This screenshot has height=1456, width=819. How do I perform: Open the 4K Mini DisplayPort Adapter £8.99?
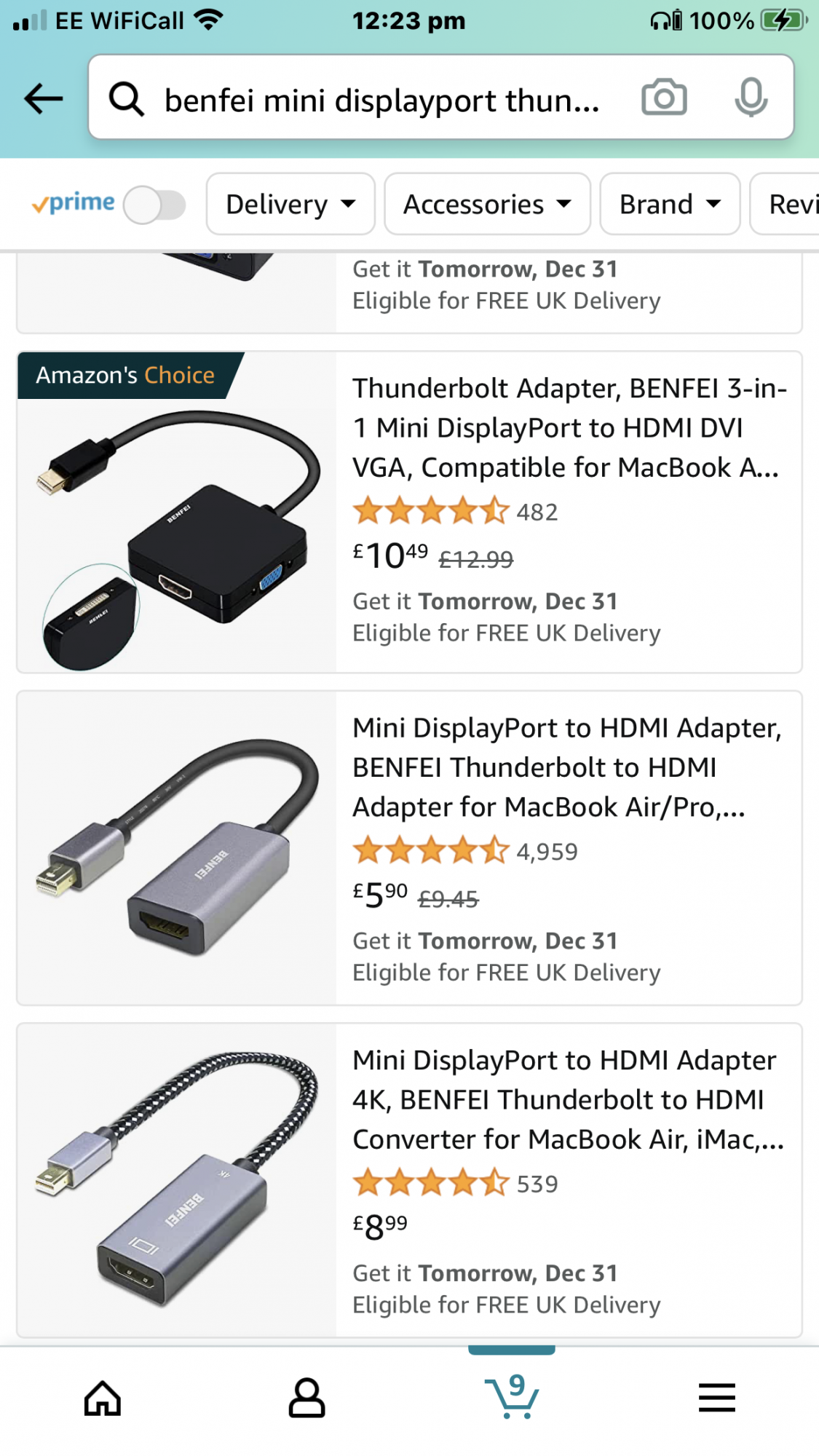(566, 1099)
